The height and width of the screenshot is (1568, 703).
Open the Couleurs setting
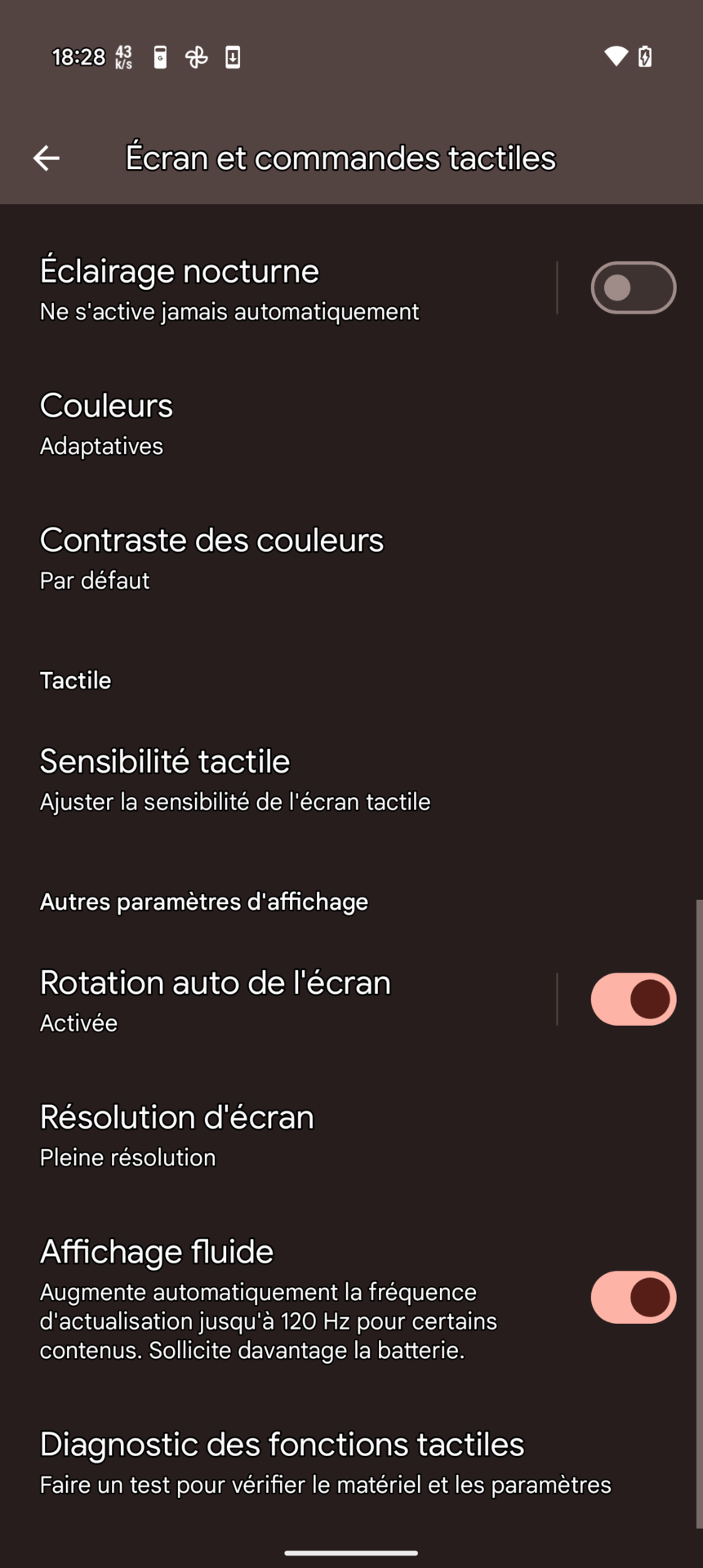click(245, 424)
